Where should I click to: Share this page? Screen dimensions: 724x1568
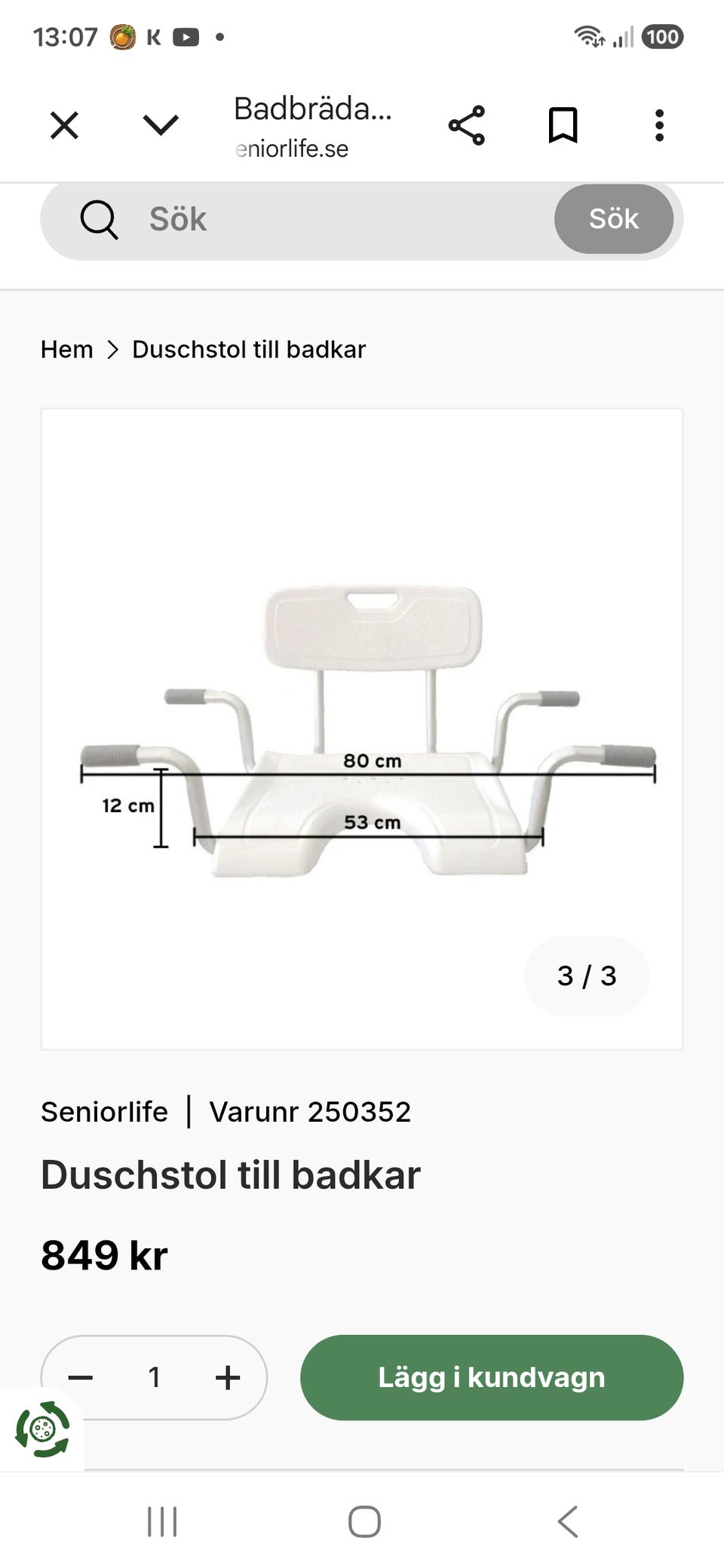(x=467, y=126)
